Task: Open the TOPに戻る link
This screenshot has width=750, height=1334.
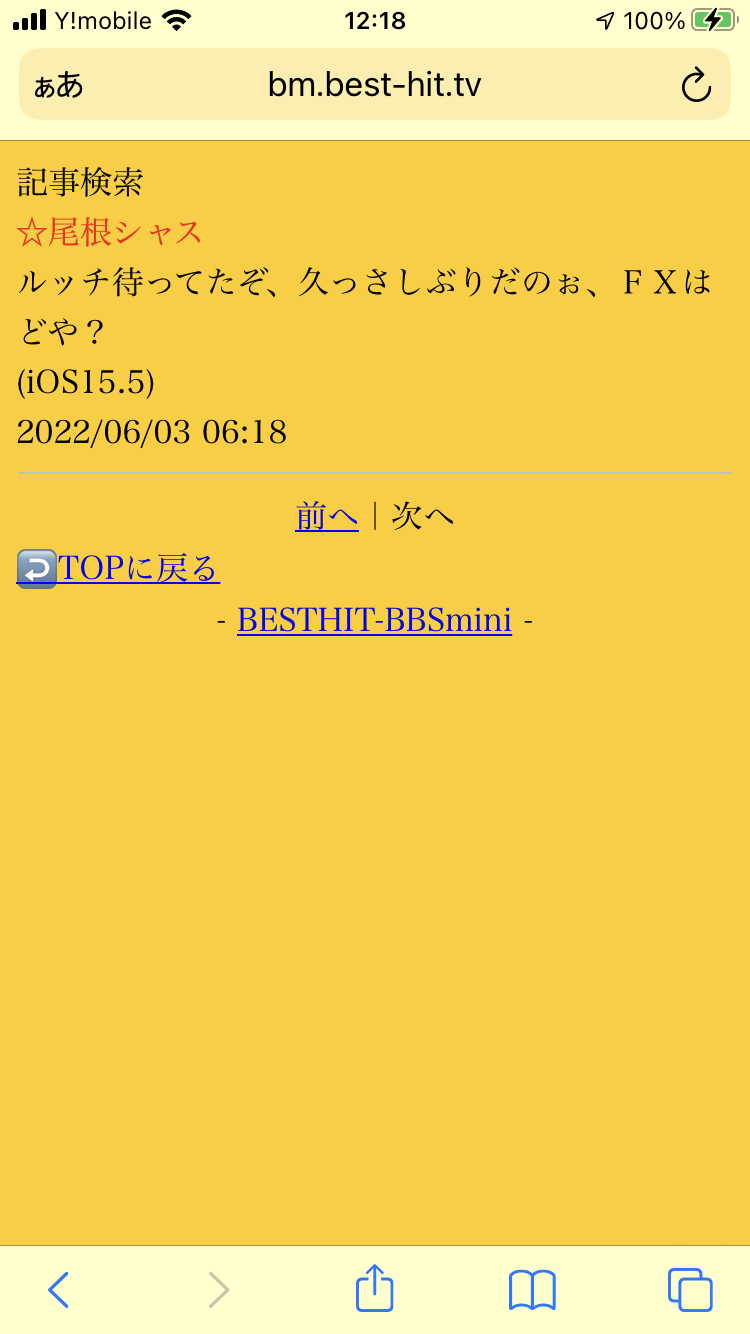Action: (118, 569)
